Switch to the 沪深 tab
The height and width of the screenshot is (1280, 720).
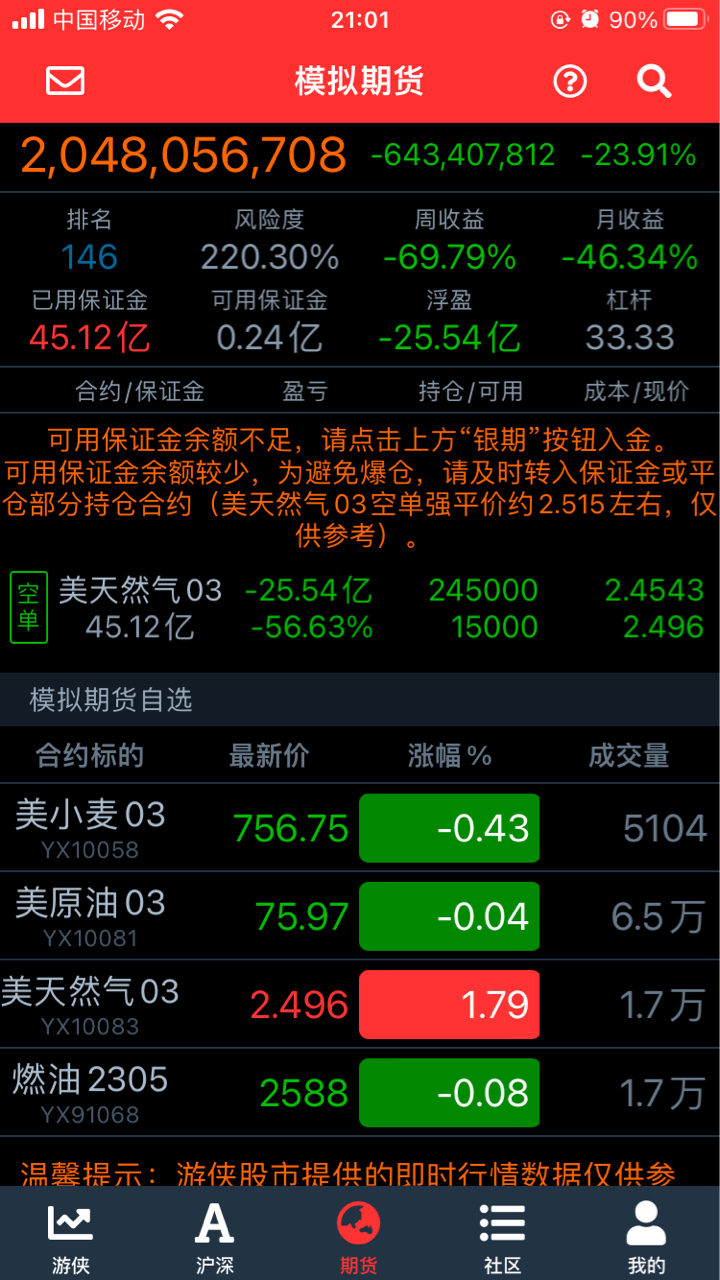(x=215, y=1238)
